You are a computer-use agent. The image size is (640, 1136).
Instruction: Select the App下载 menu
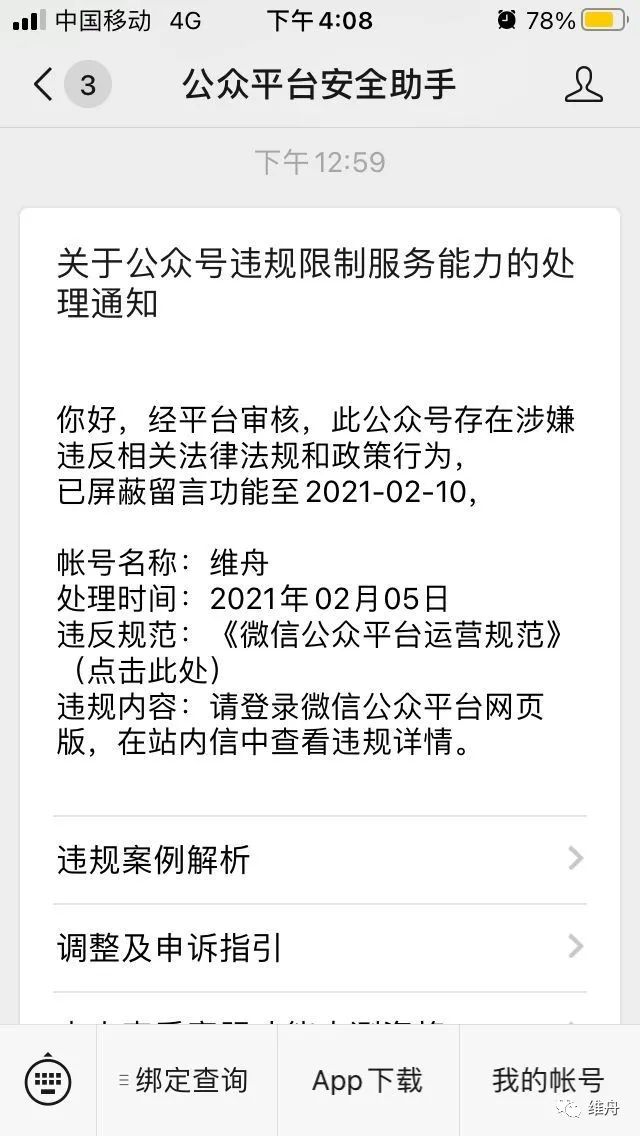(367, 1081)
